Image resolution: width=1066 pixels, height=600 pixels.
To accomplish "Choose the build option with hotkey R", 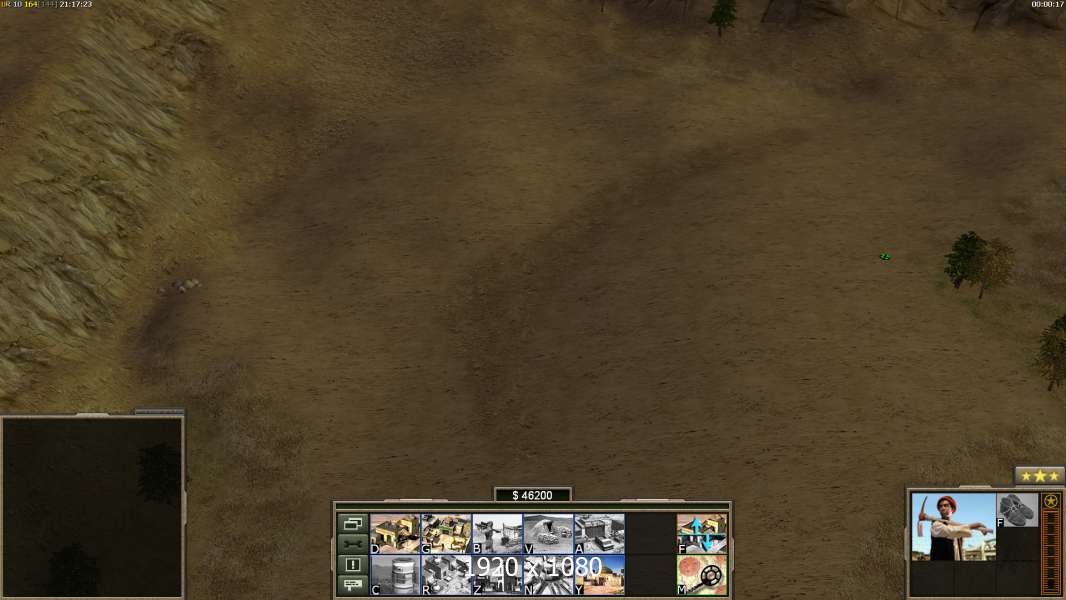I will pos(446,575).
